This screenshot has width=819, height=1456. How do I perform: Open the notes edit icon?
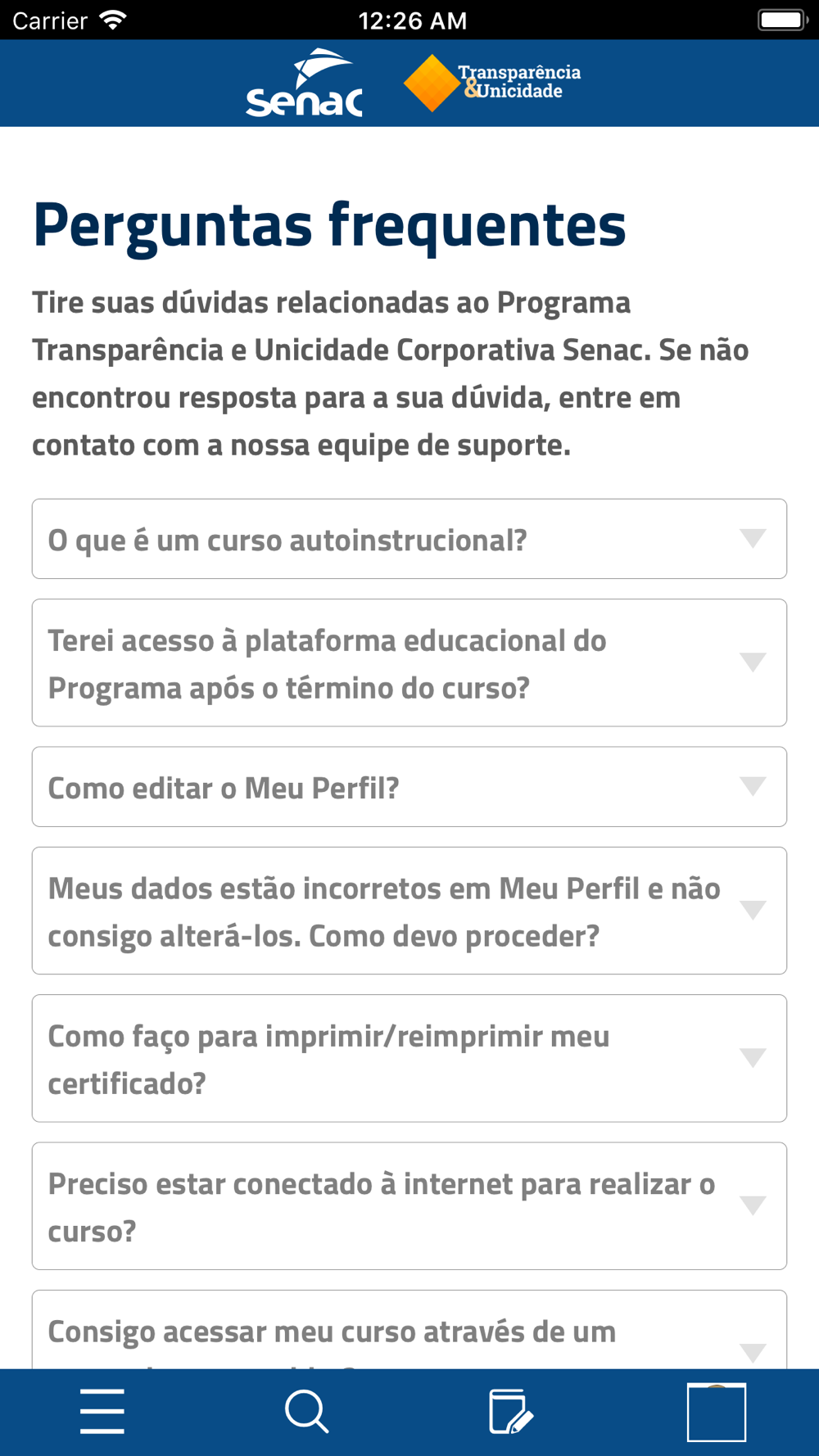click(x=511, y=1412)
